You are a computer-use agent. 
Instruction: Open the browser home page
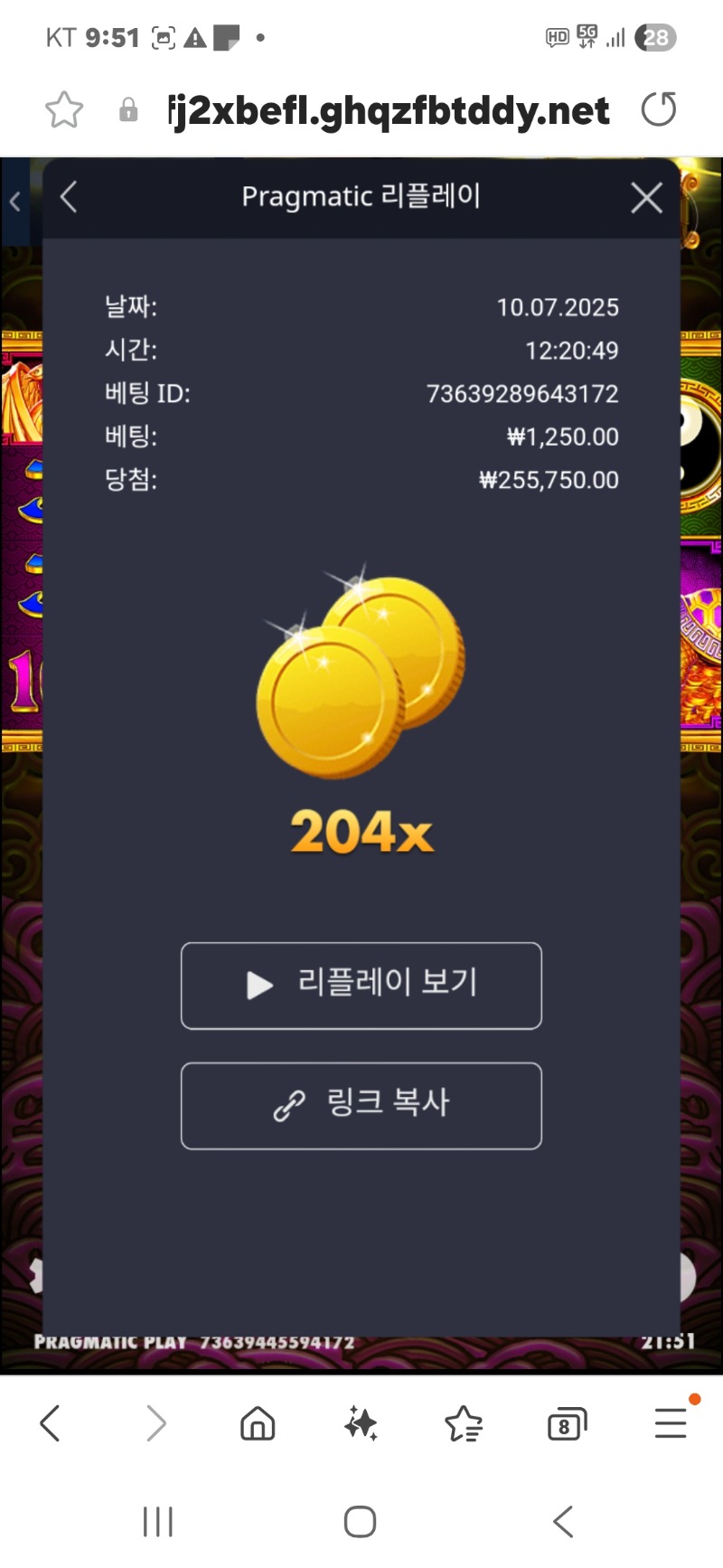pos(258,1423)
